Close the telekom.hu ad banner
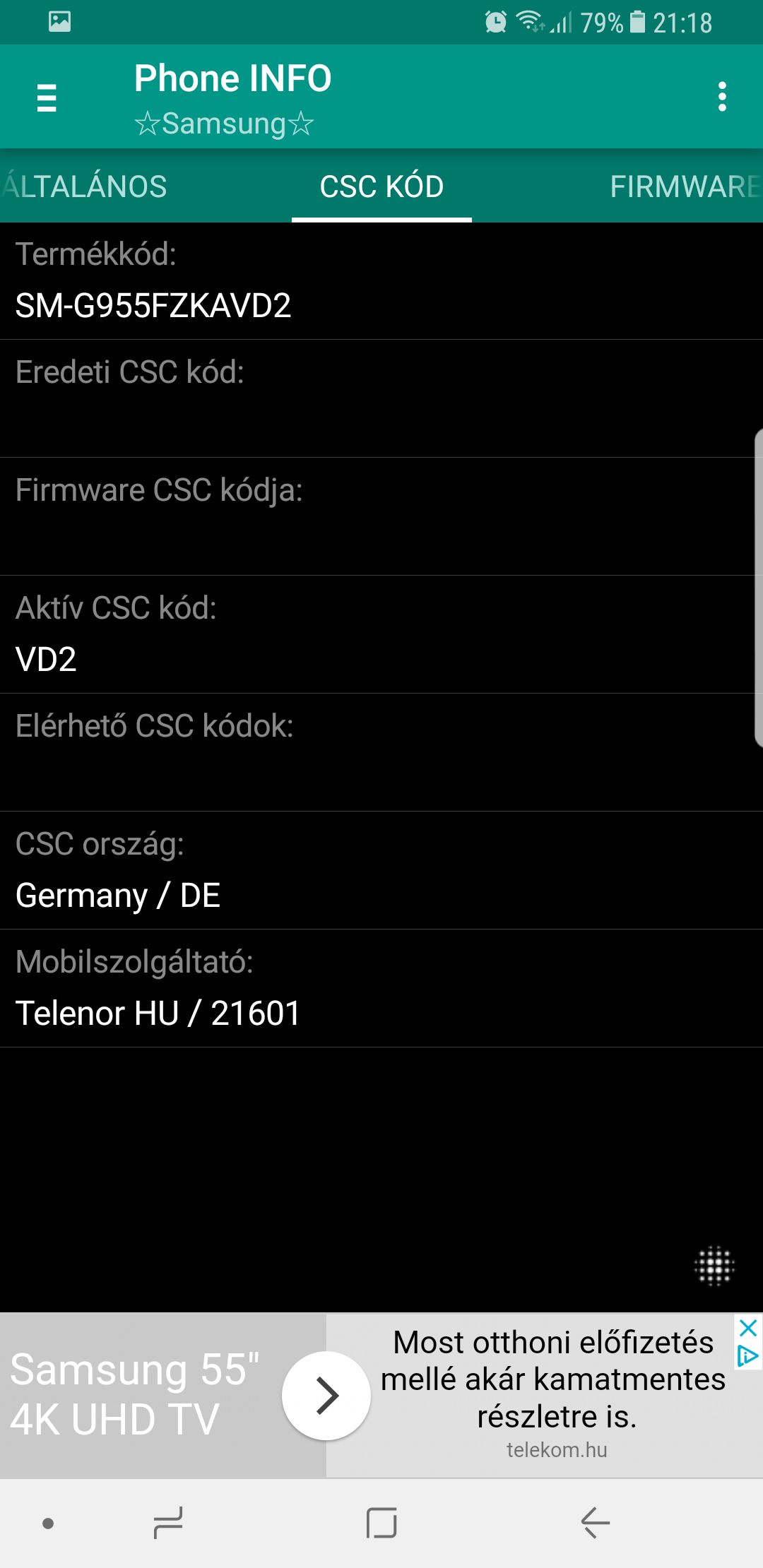763x1568 pixels. point(748,1328)
